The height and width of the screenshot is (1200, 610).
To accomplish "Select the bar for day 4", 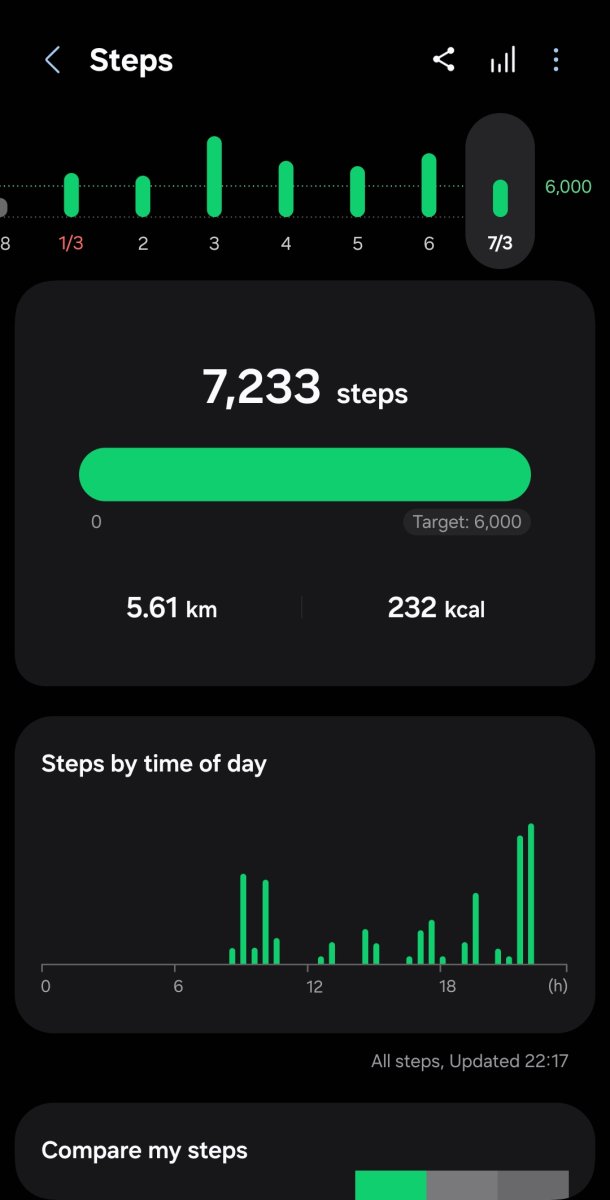I will 286,190.
